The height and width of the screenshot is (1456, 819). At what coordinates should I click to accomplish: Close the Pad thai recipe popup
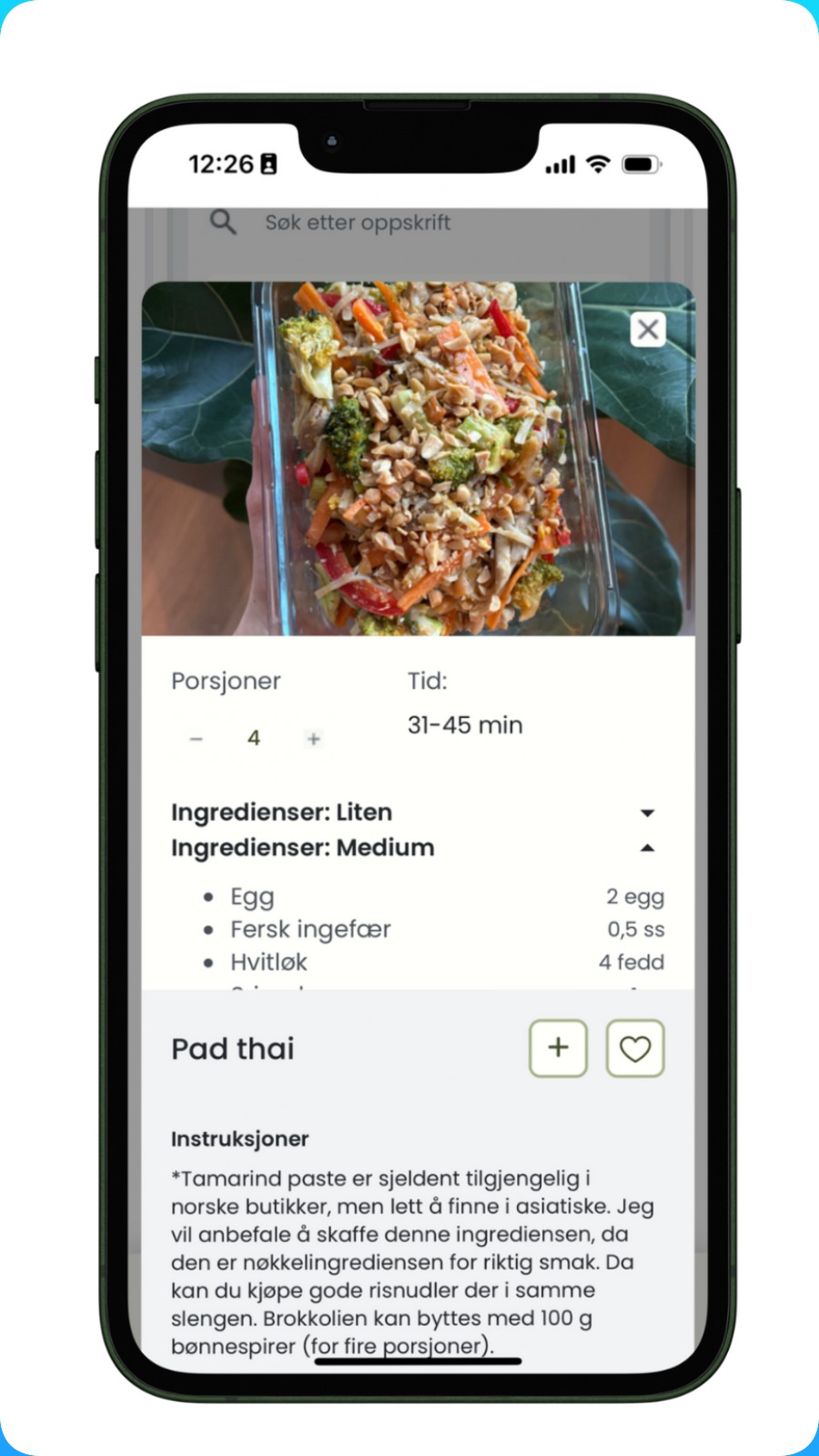tap(648, 329)
